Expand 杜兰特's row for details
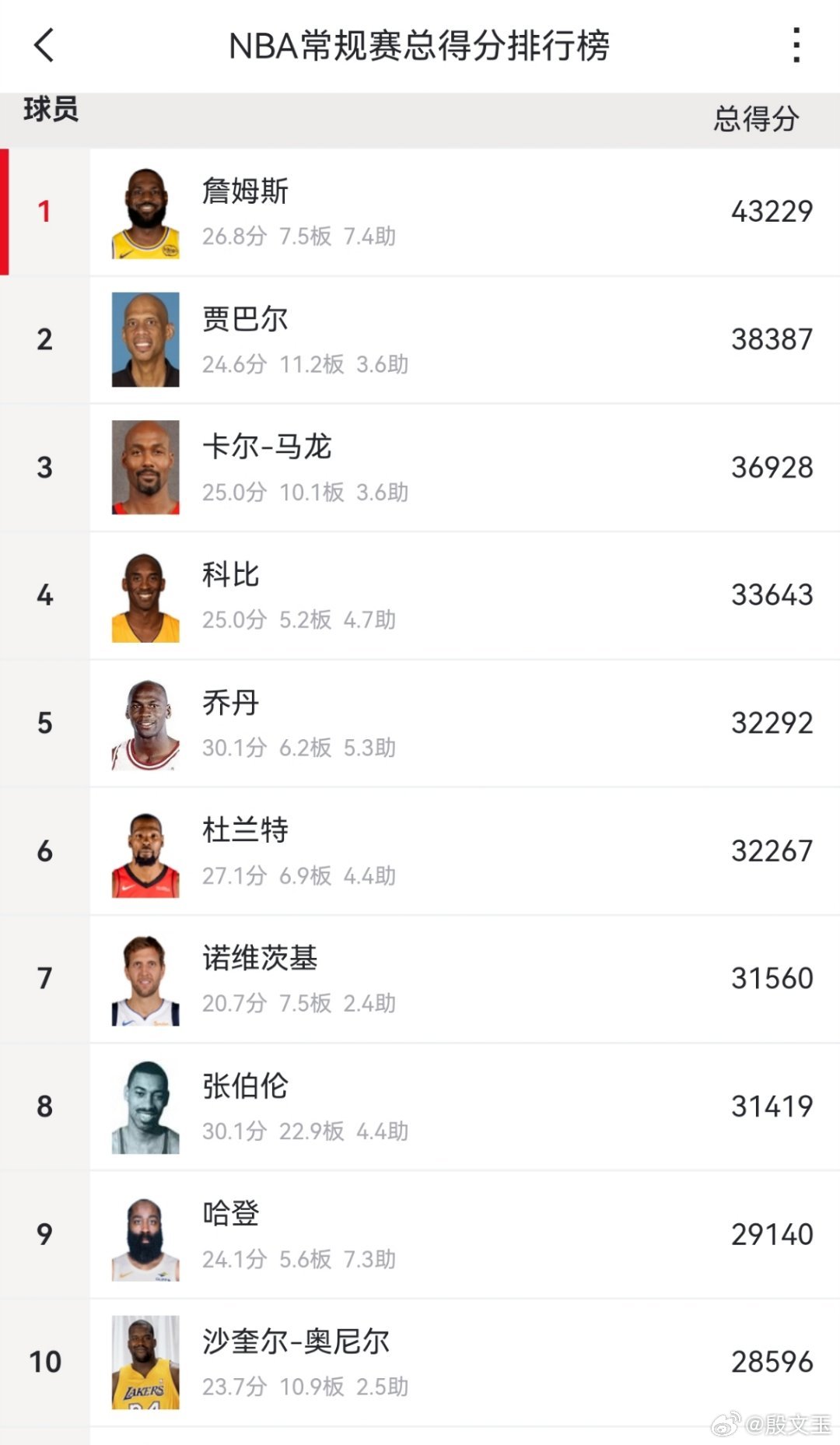 point(420,850)
